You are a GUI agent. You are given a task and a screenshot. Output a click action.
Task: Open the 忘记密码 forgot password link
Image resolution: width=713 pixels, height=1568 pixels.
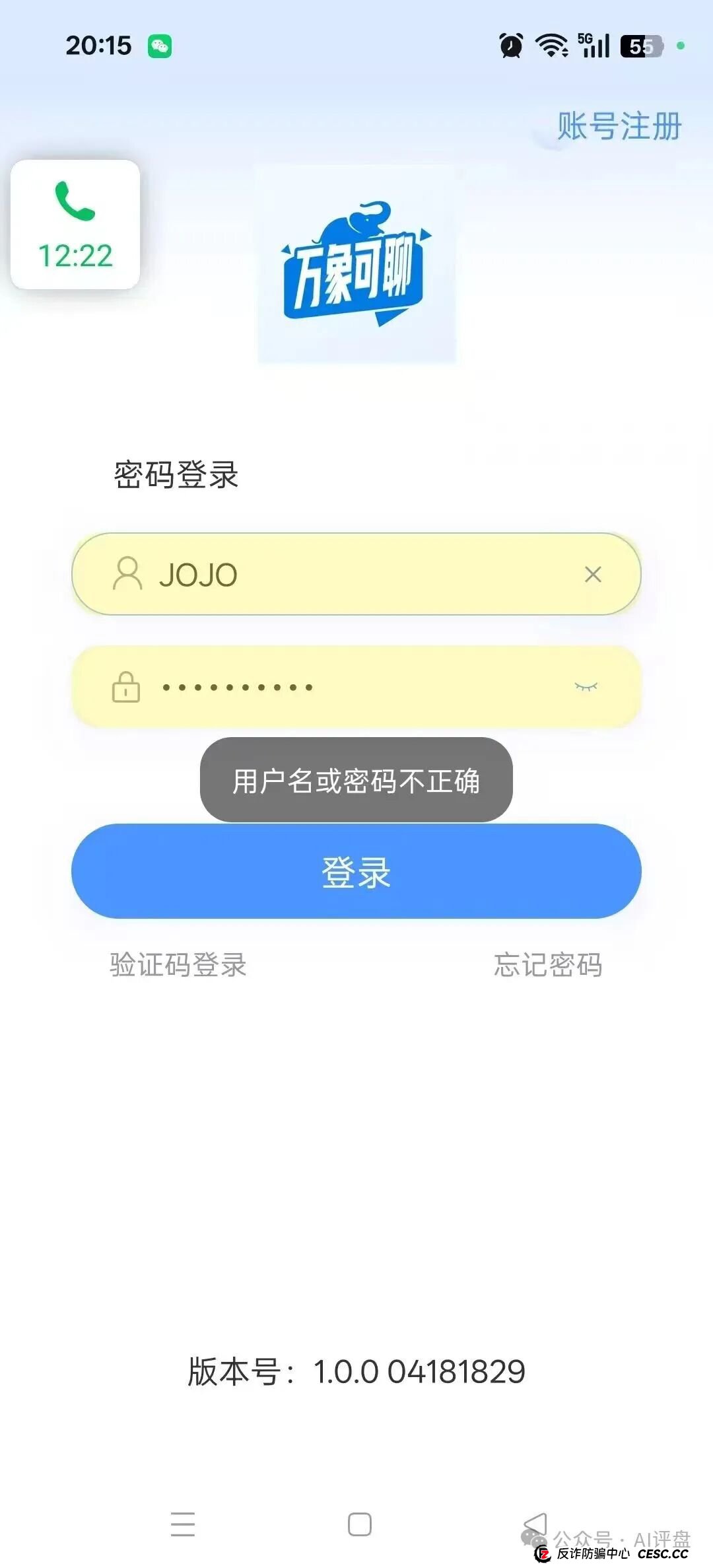click(548, 966)
